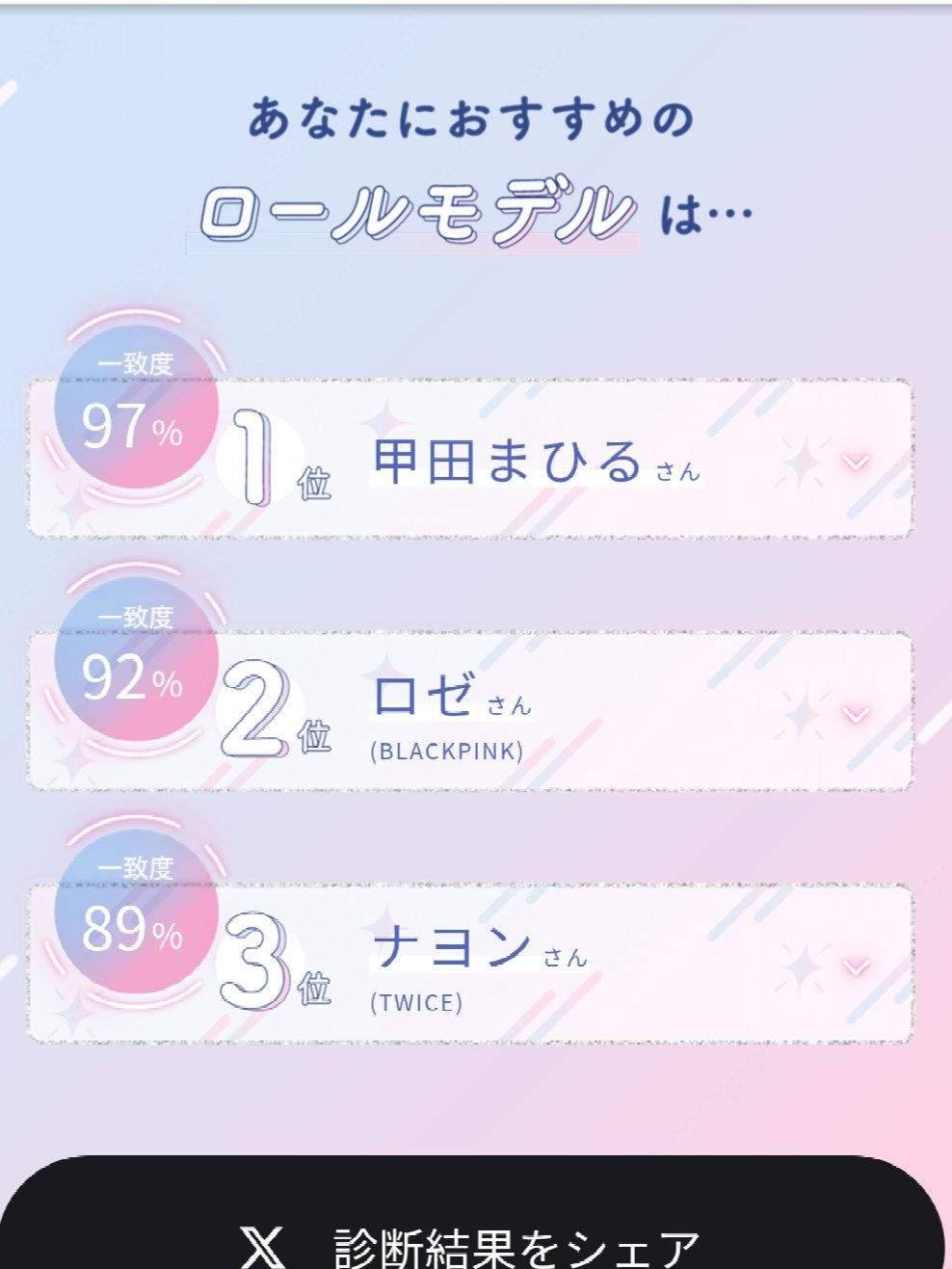This screenshot has width=952, height=1269.
Task: Click the ナヨン さん name text
Action: pos(453,949)
